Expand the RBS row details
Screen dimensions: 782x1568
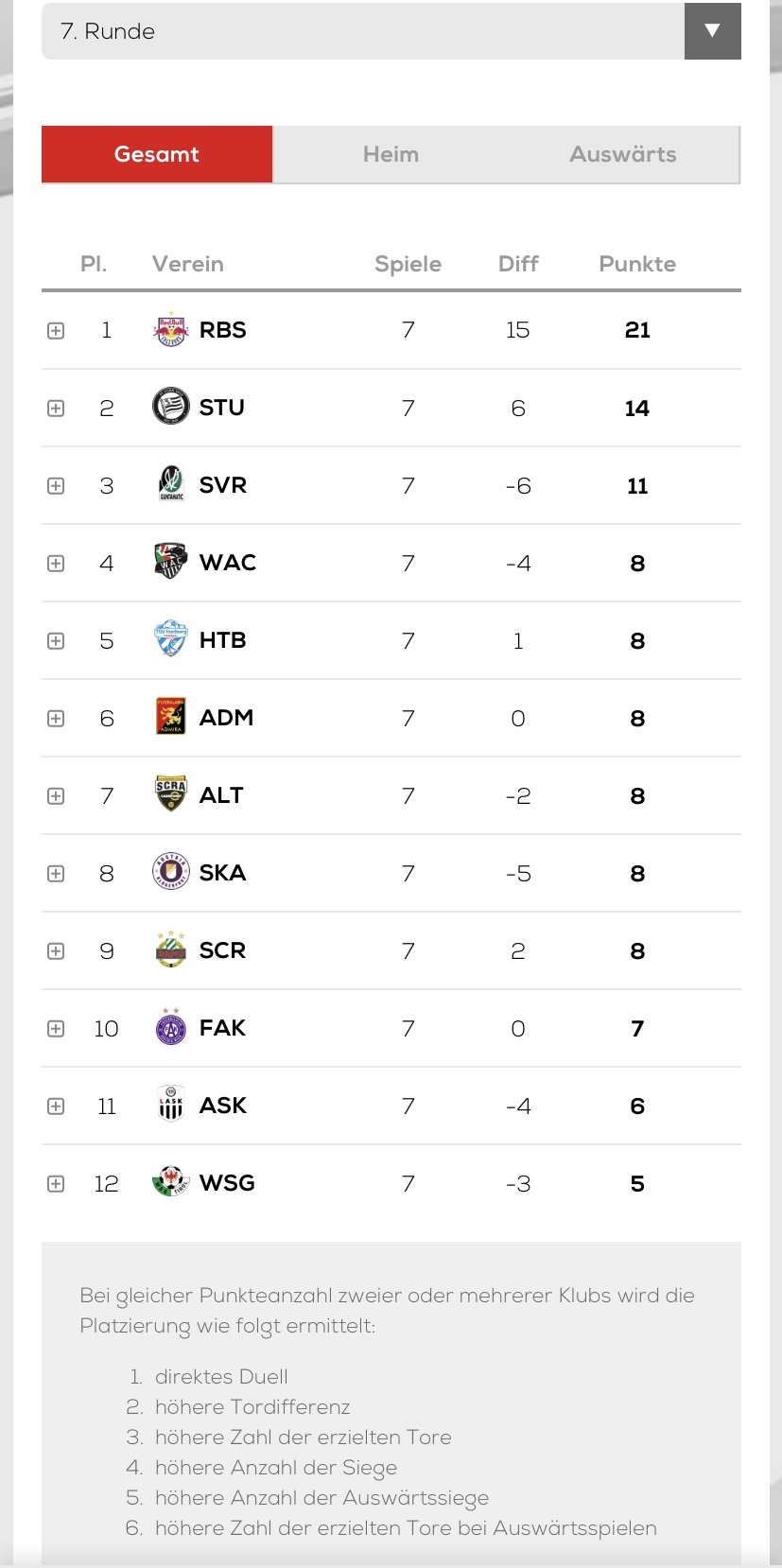click(x=56, y=331)
